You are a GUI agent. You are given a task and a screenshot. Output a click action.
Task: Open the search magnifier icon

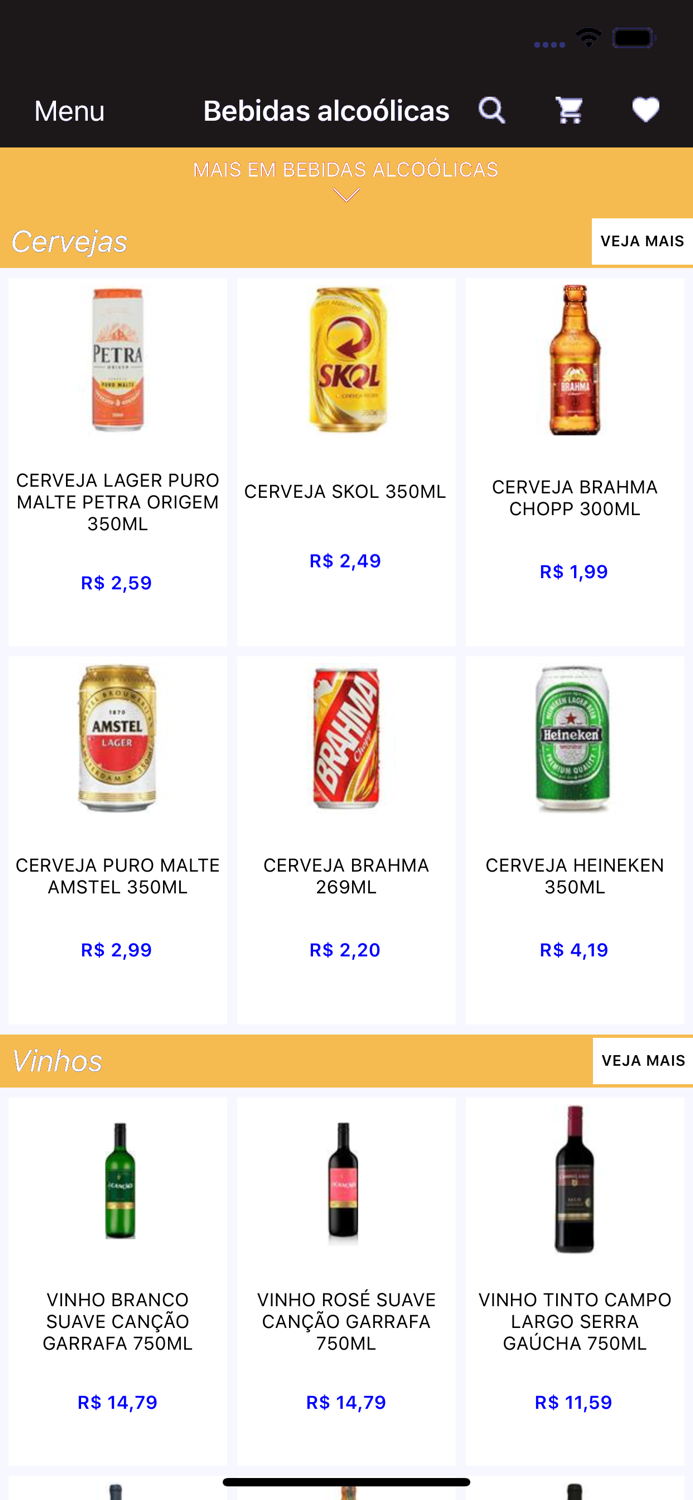tap(491, 110)
